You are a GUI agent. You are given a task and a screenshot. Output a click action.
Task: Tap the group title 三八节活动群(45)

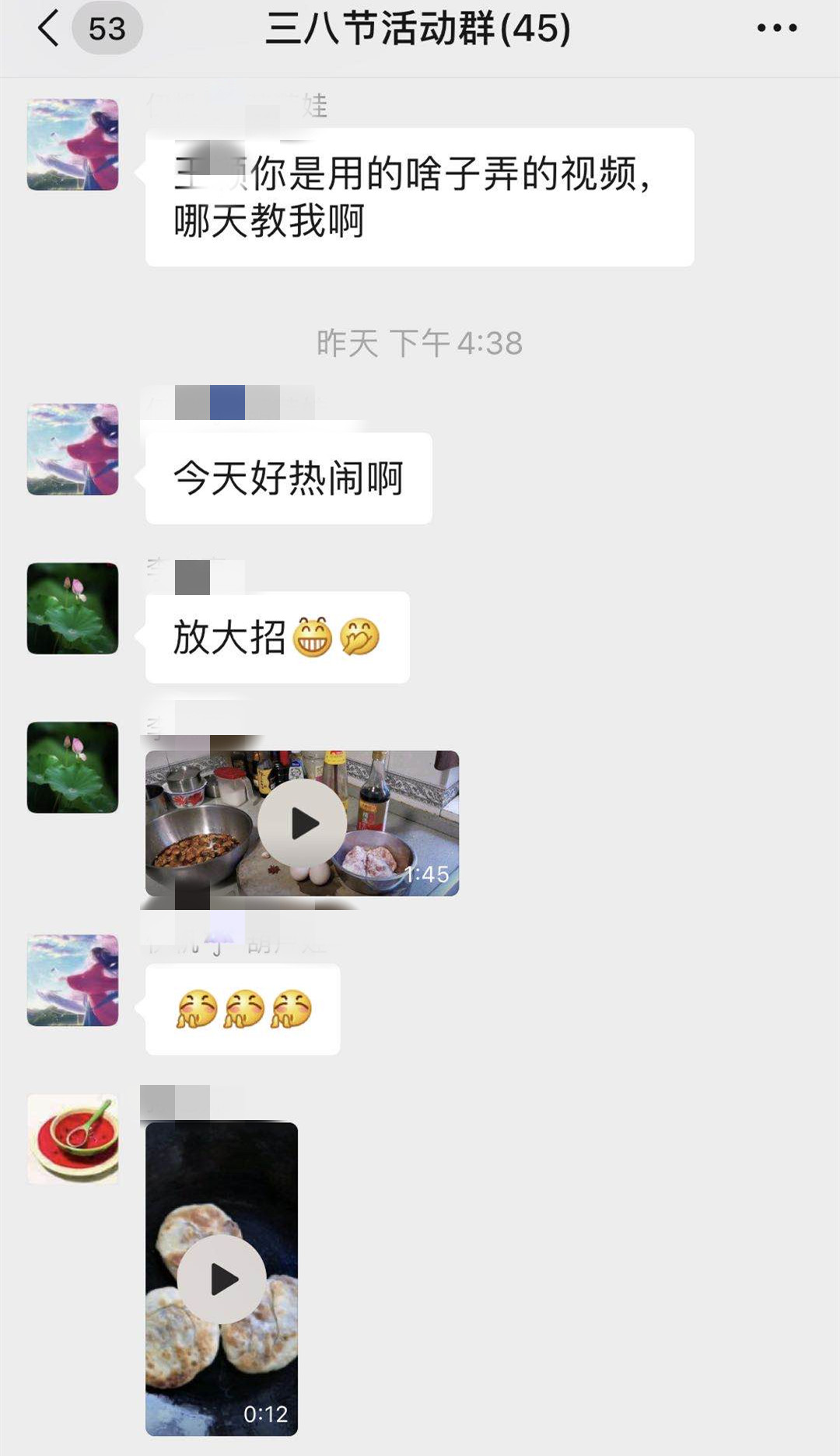click(x=418, y=29)
